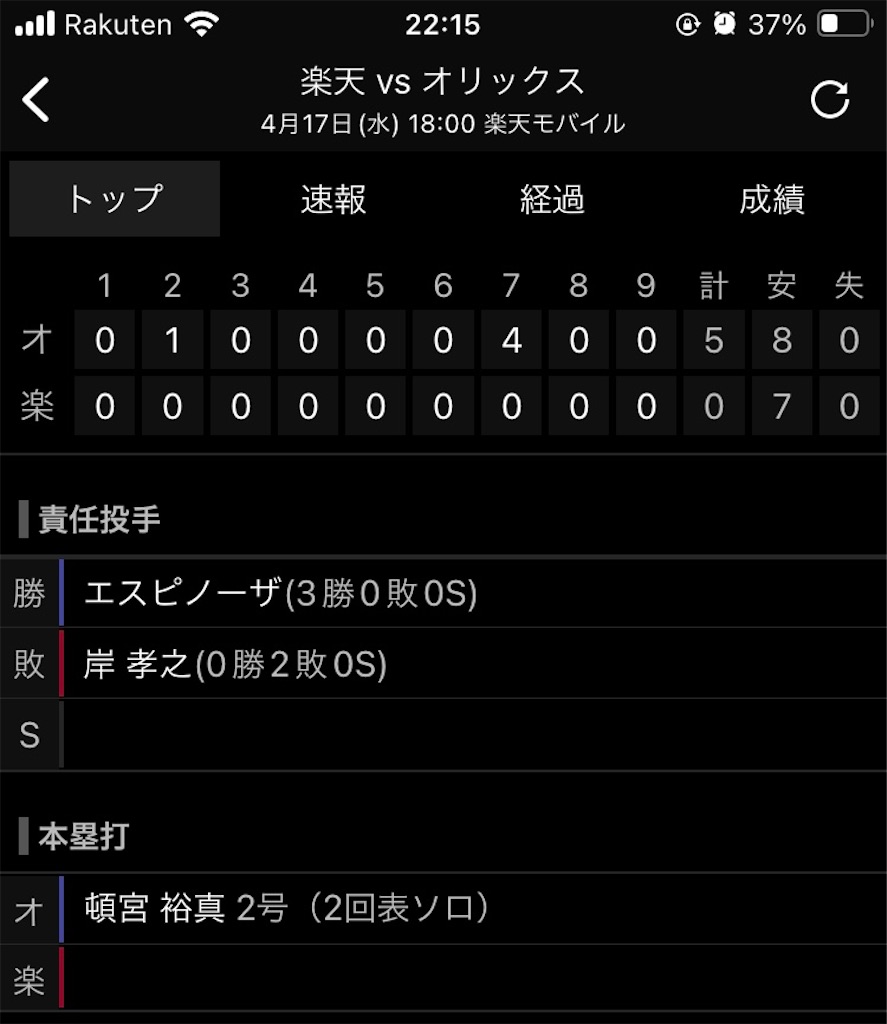Switch to the 速報 tab
887x1024 pixels.
[333, 199]
